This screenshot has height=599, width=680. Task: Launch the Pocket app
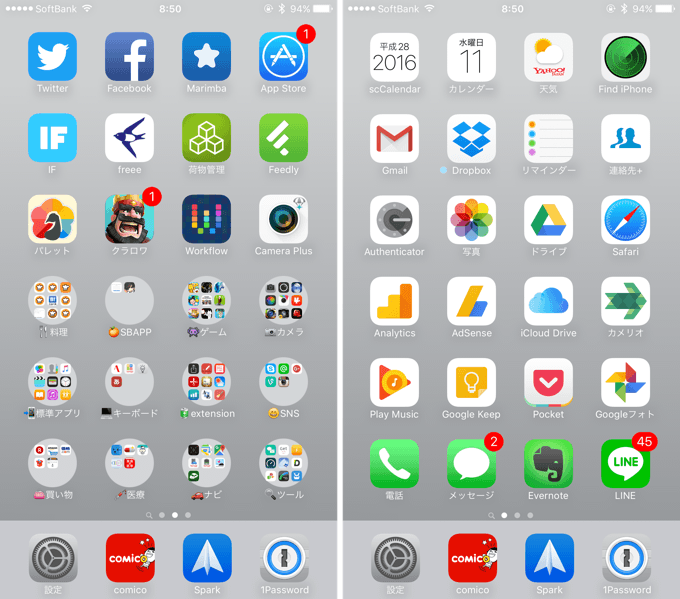coord(548,382)
